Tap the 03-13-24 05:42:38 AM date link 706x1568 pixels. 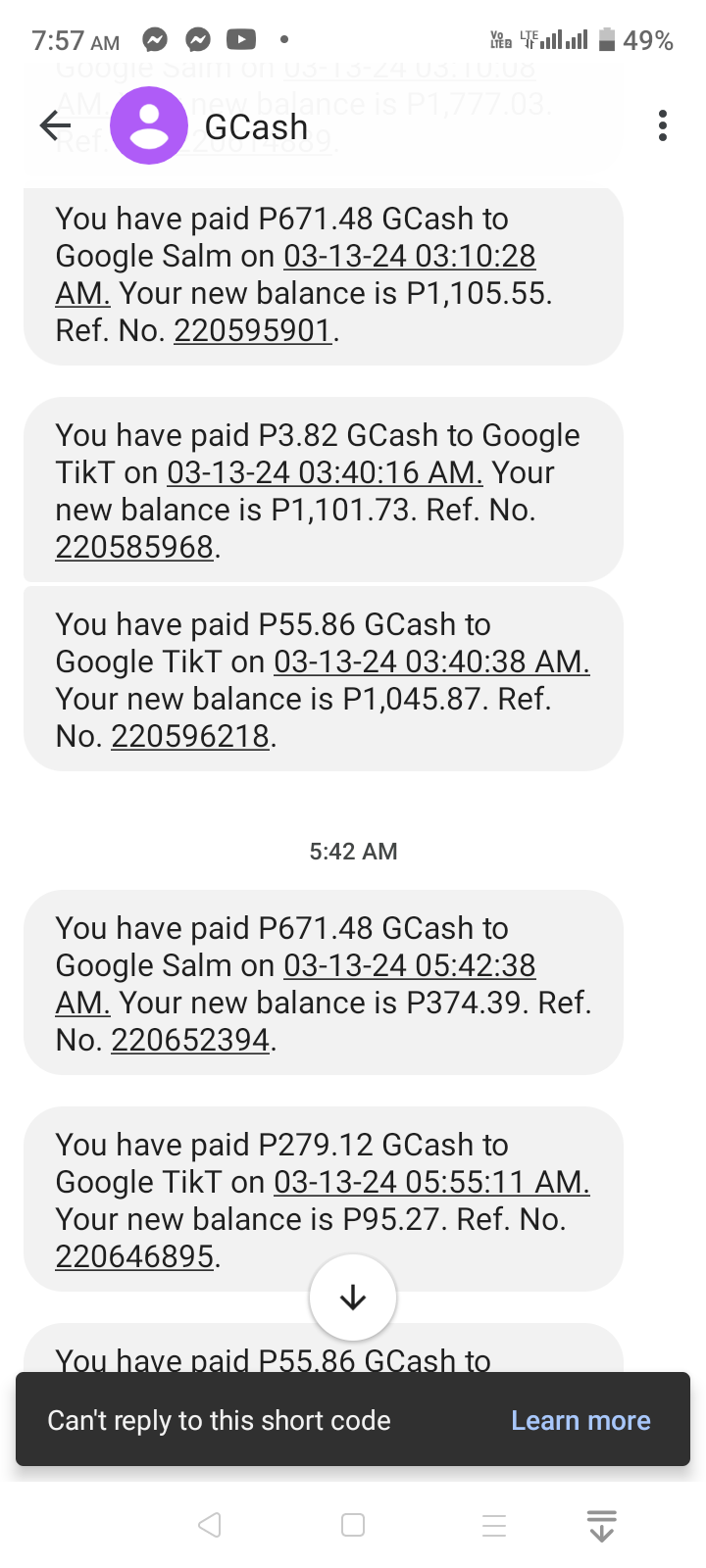pyautogui.click(x=409, y=966)
